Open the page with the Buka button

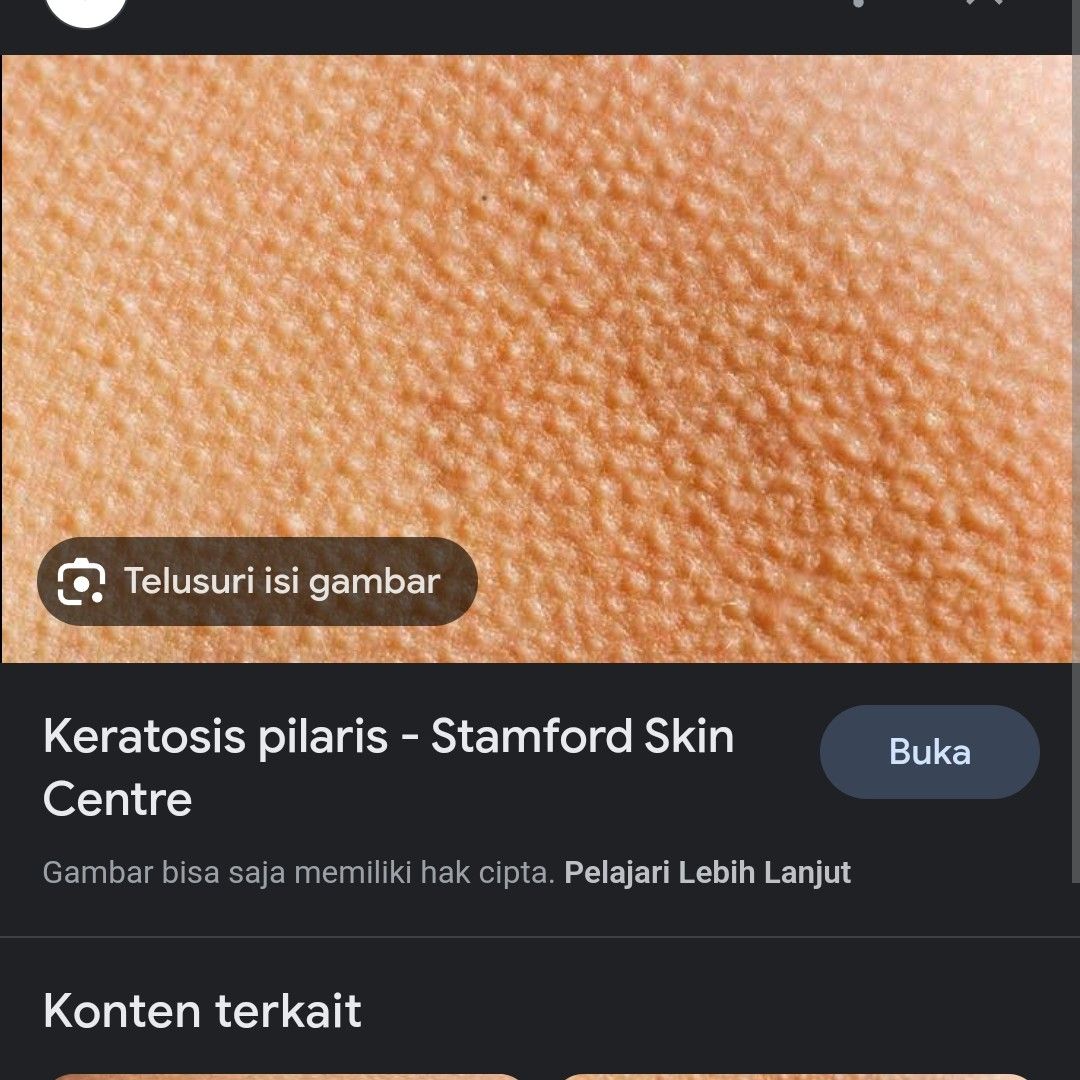tap(929, 752)
